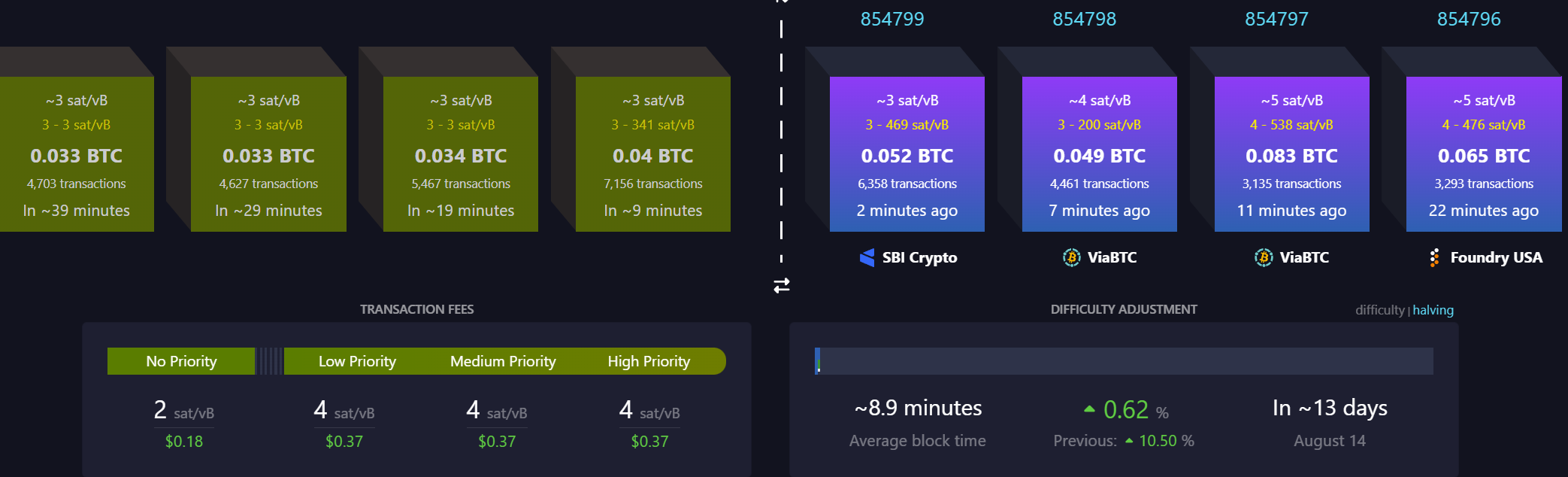The image size is (1568, 477).
Task: Open mined block 854799
Action: [x=907, y=154]
